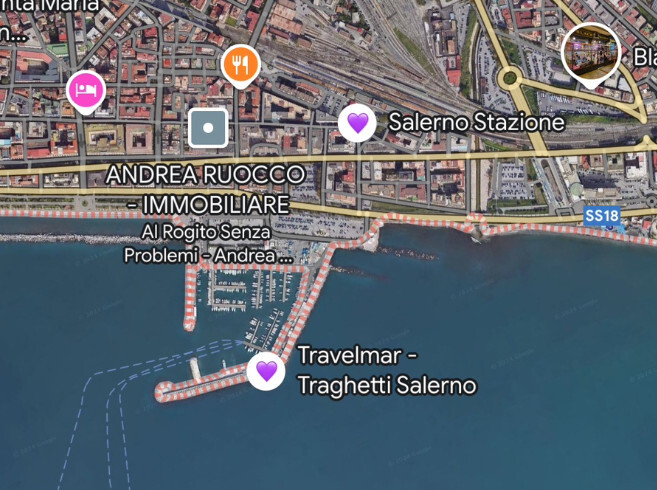Open the photo place pin near Bla
Image resolution: width=657 pixels, height=490 pixels.
pyautogui.click(x=591, y=53)
